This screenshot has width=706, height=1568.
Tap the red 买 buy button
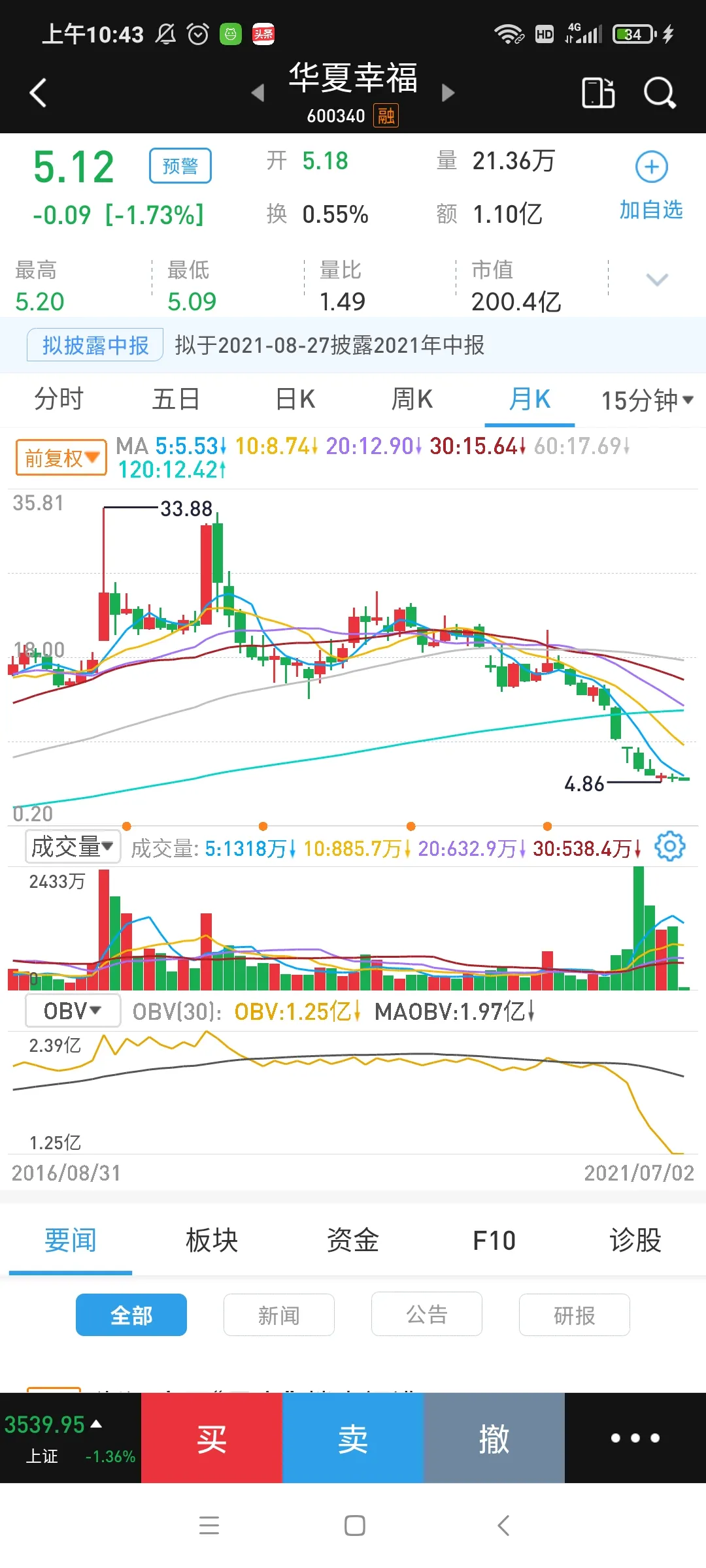(x=212, y=1438)
